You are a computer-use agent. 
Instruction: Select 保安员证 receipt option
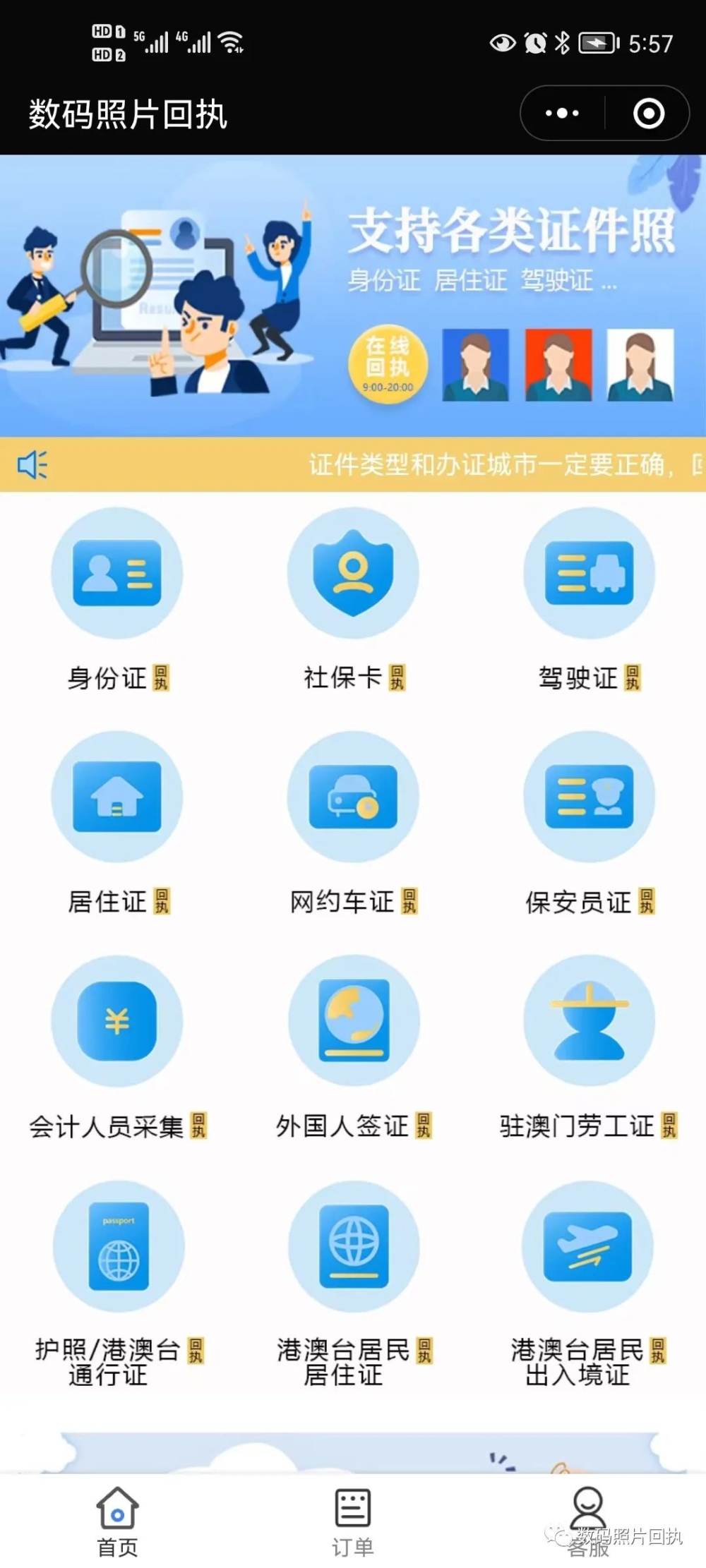pyautogui.click(x=589, y=824)
